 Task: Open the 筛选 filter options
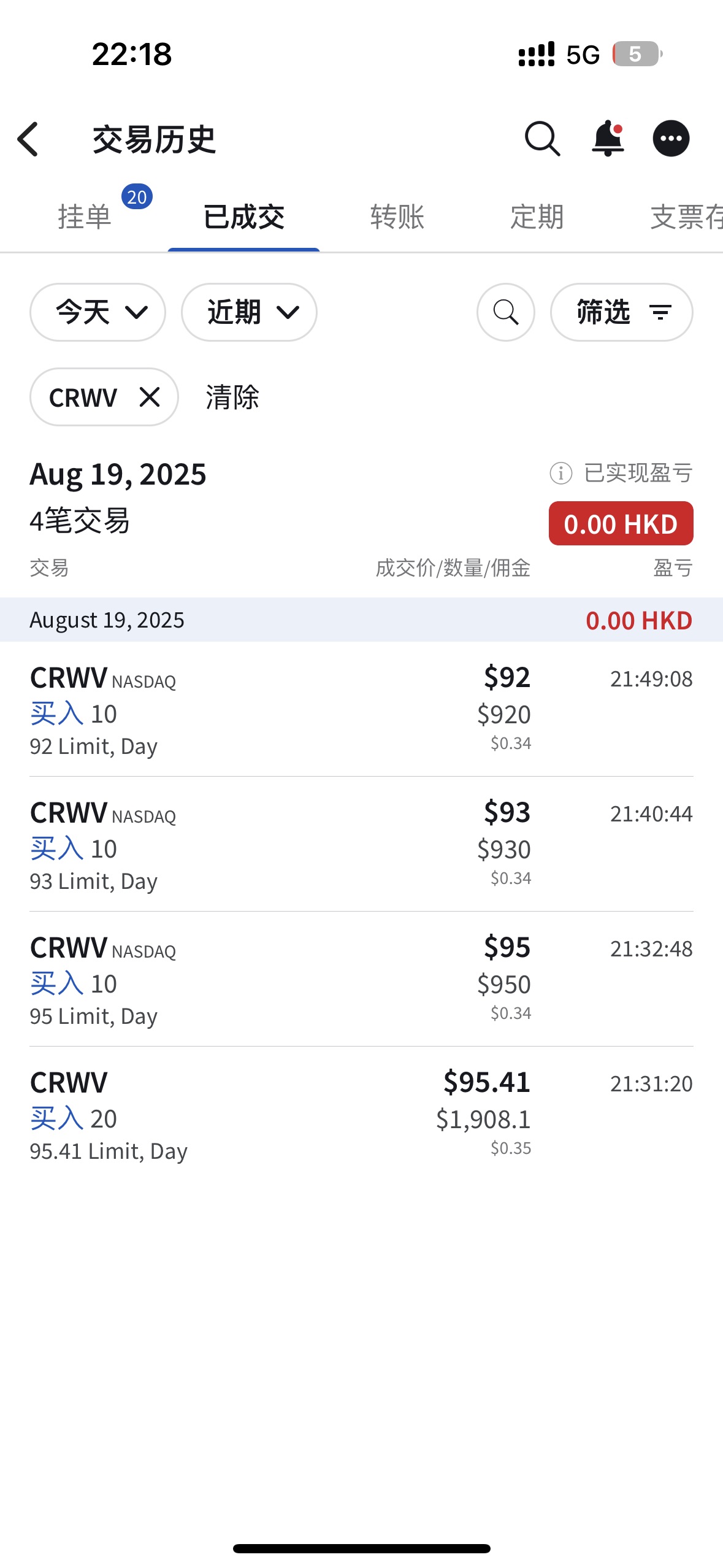(x=622, y=312)
